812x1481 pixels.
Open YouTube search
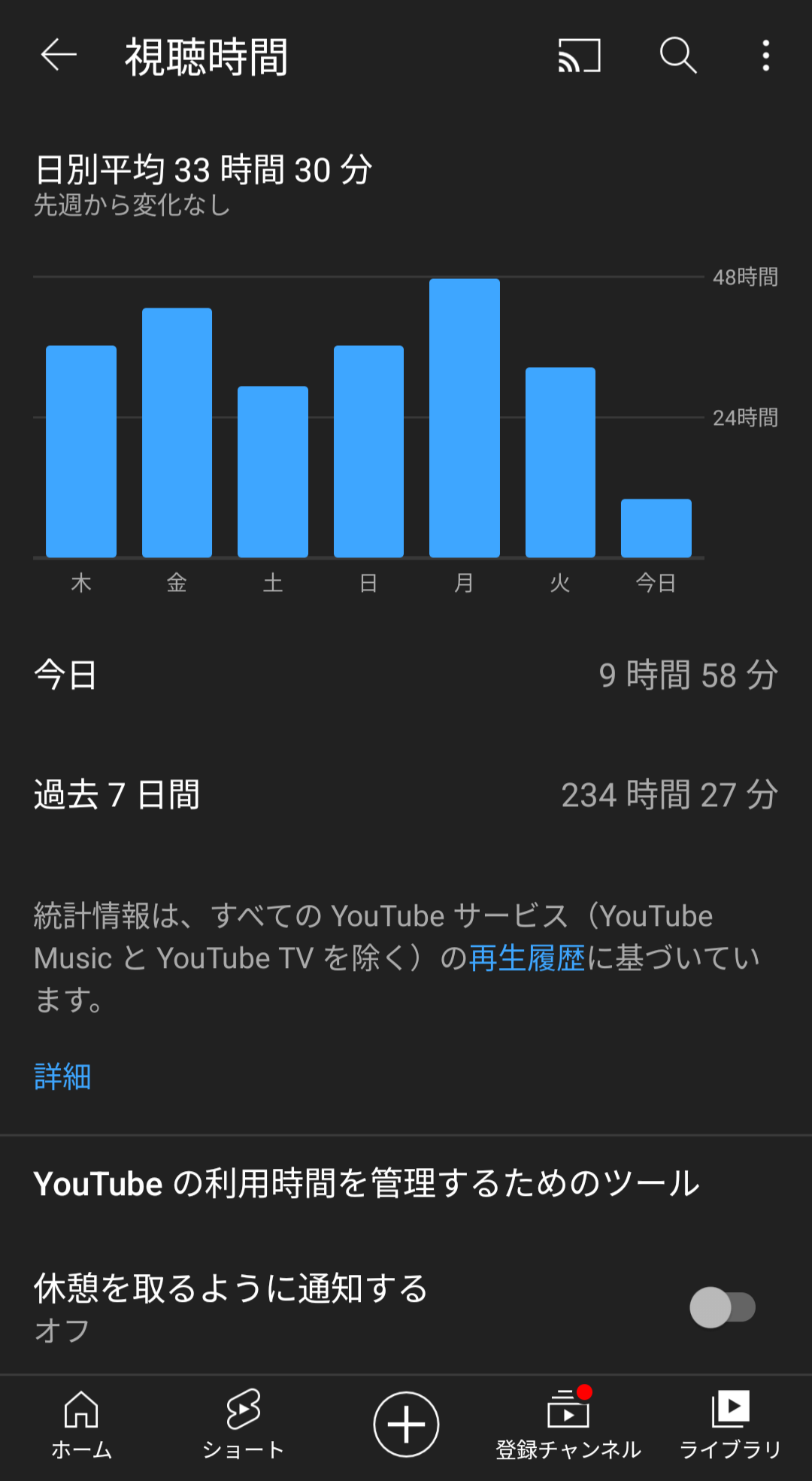[x=678, y=56]
